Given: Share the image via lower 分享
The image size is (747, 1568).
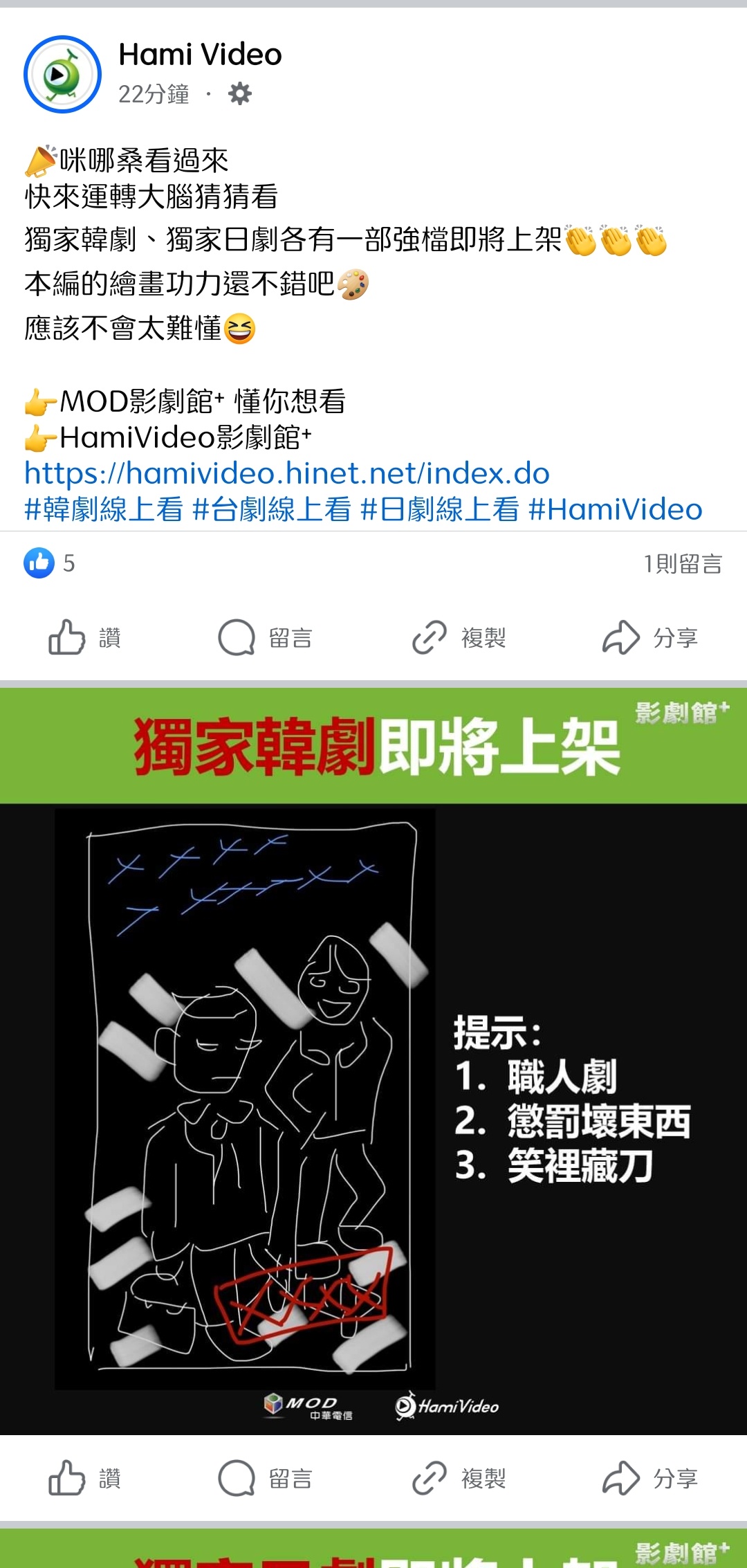Looking at the screenshot, I should [650, 1478].
